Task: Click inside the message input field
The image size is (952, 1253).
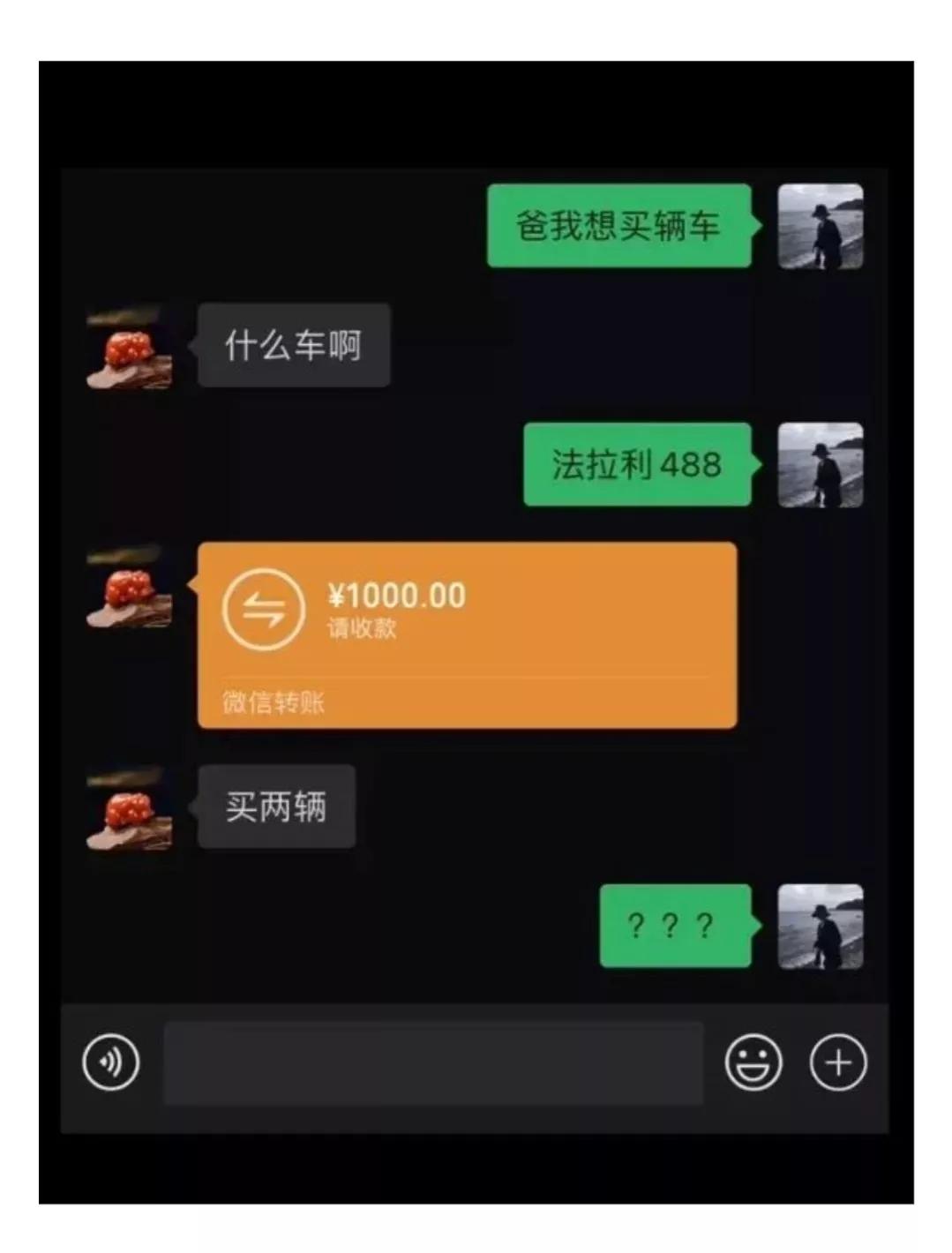Action: 432,1063
